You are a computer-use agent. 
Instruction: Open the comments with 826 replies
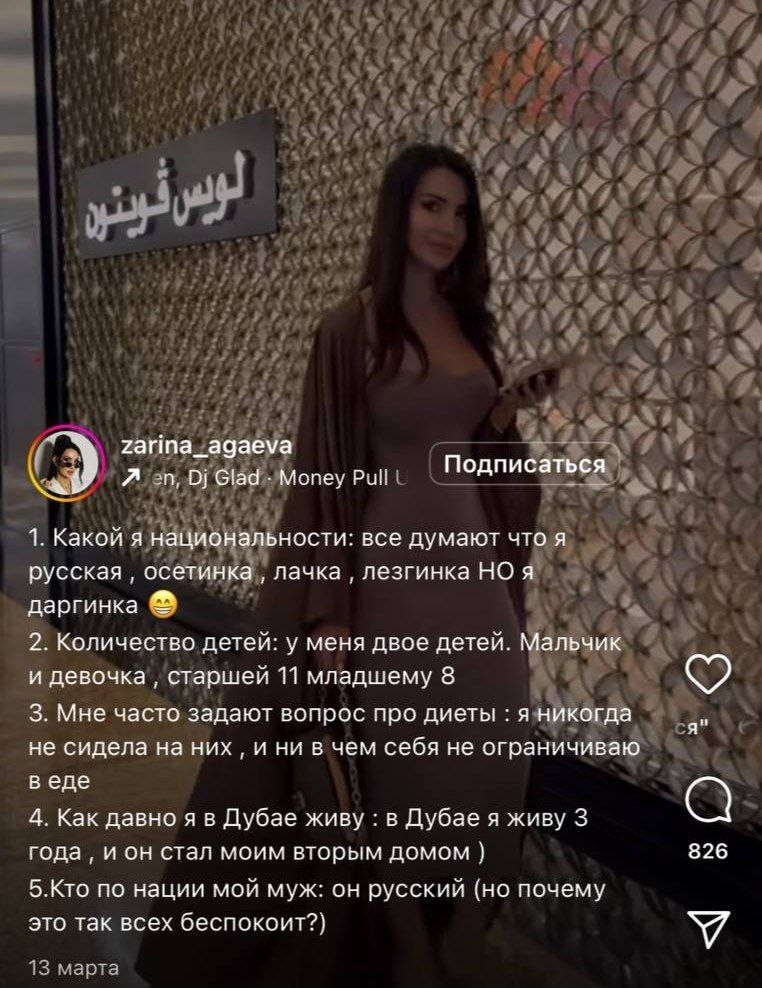(708, 799)
